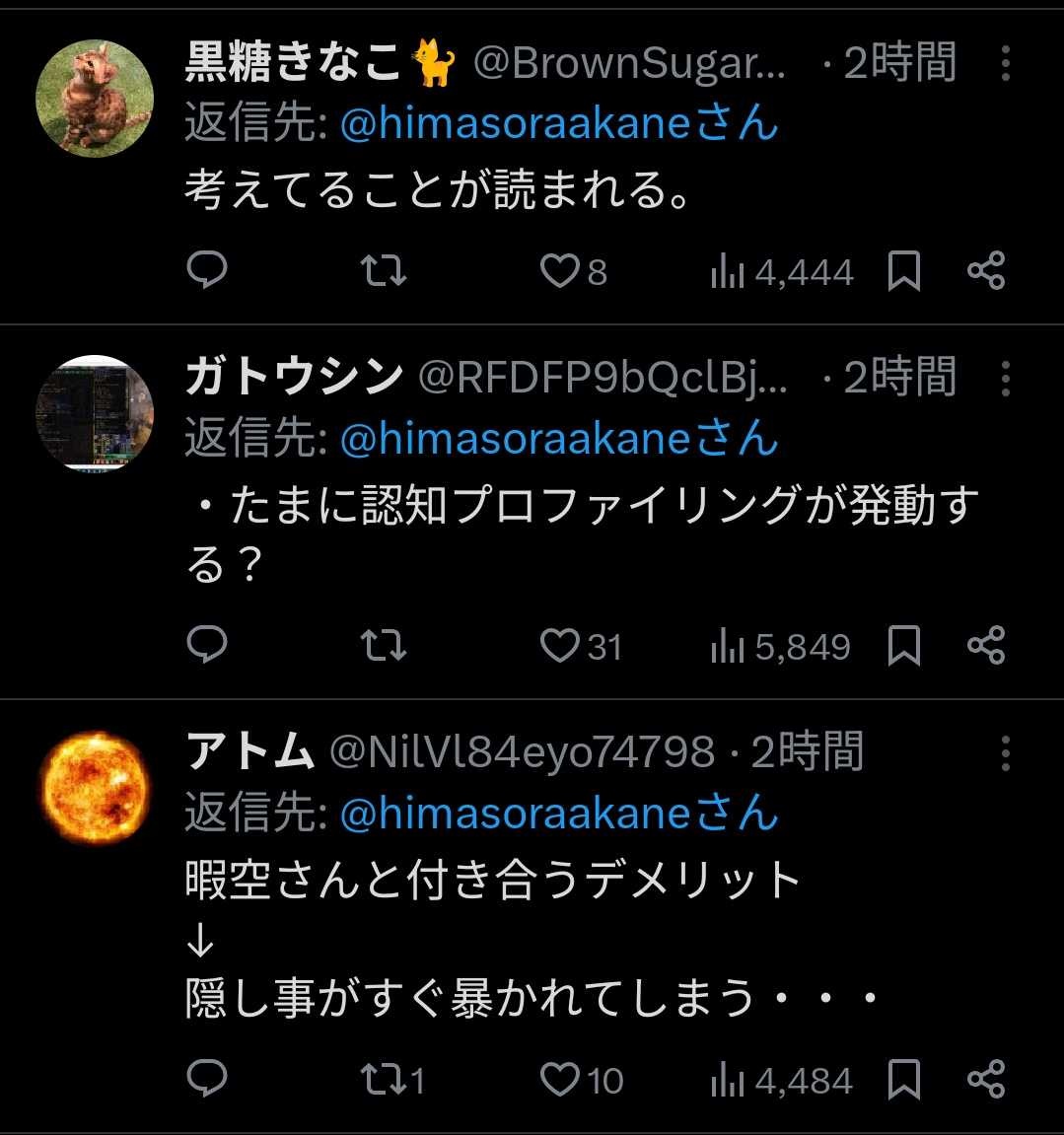Like ガトウシン's reply with 31 likes

(560, 645)
